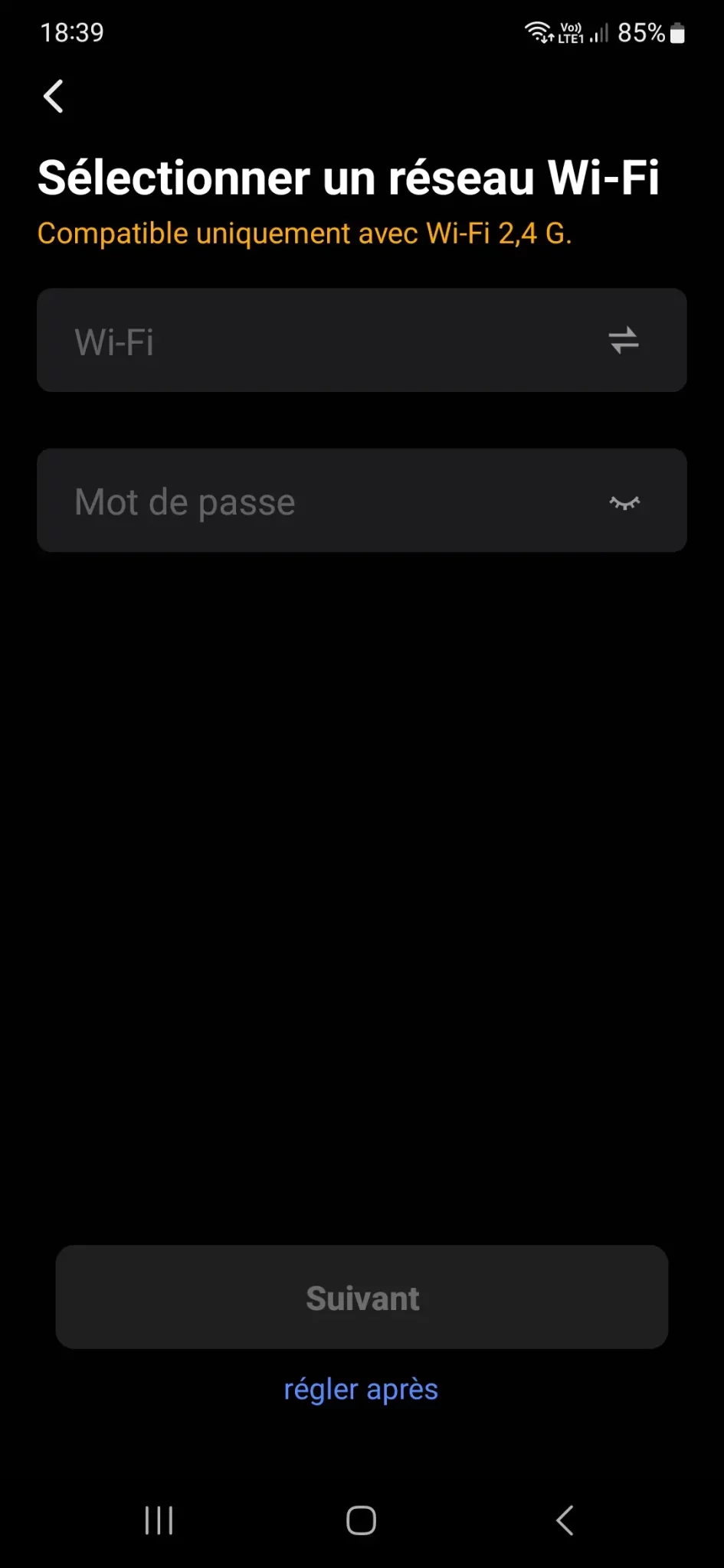Go to the home screen
The width and height of the screenshot is (724, 1568).
pos(361,1520)
